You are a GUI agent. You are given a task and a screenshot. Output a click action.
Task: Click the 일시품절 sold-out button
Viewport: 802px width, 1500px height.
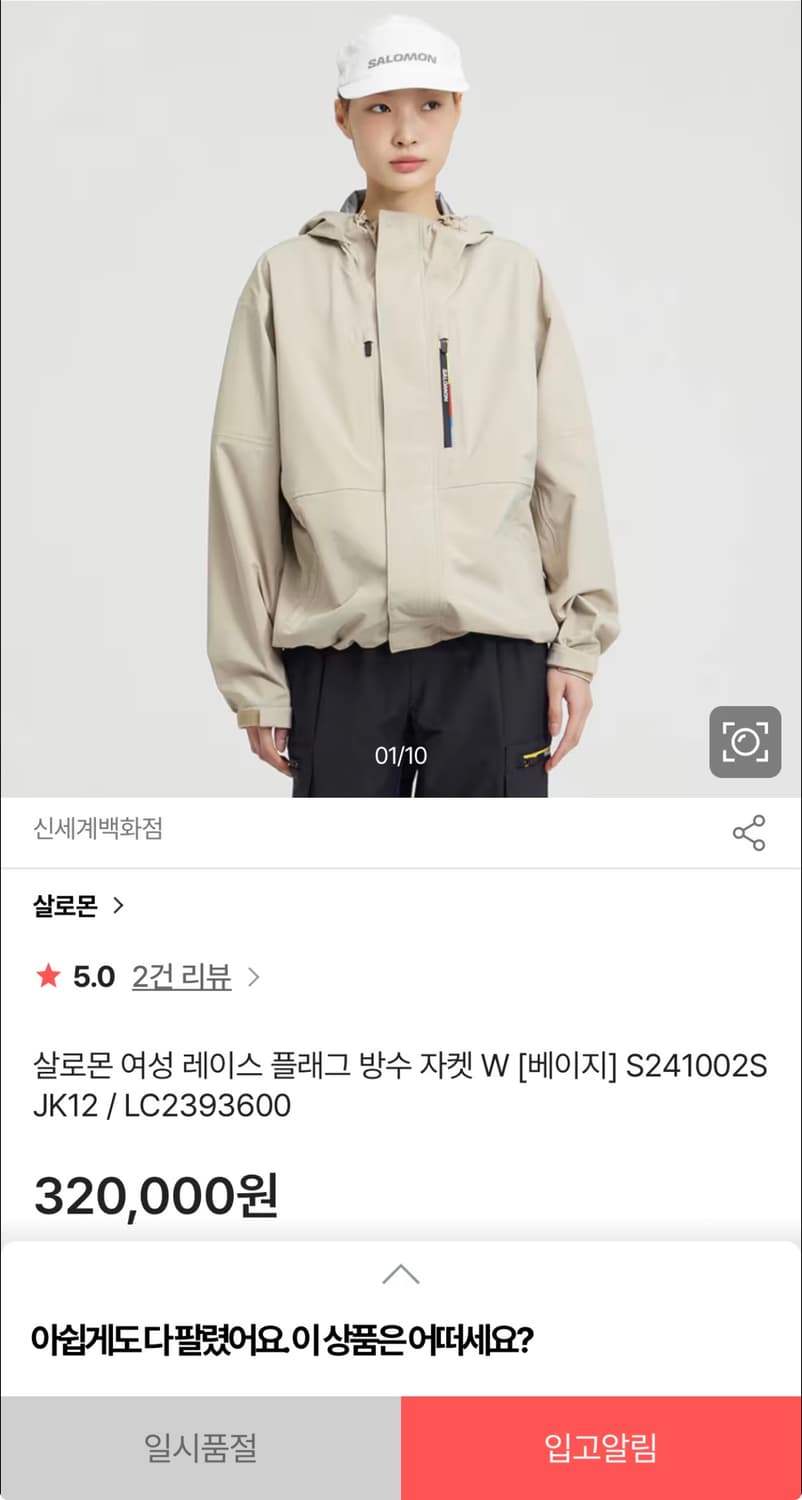pyautogui.click(x=199, y=1443)
